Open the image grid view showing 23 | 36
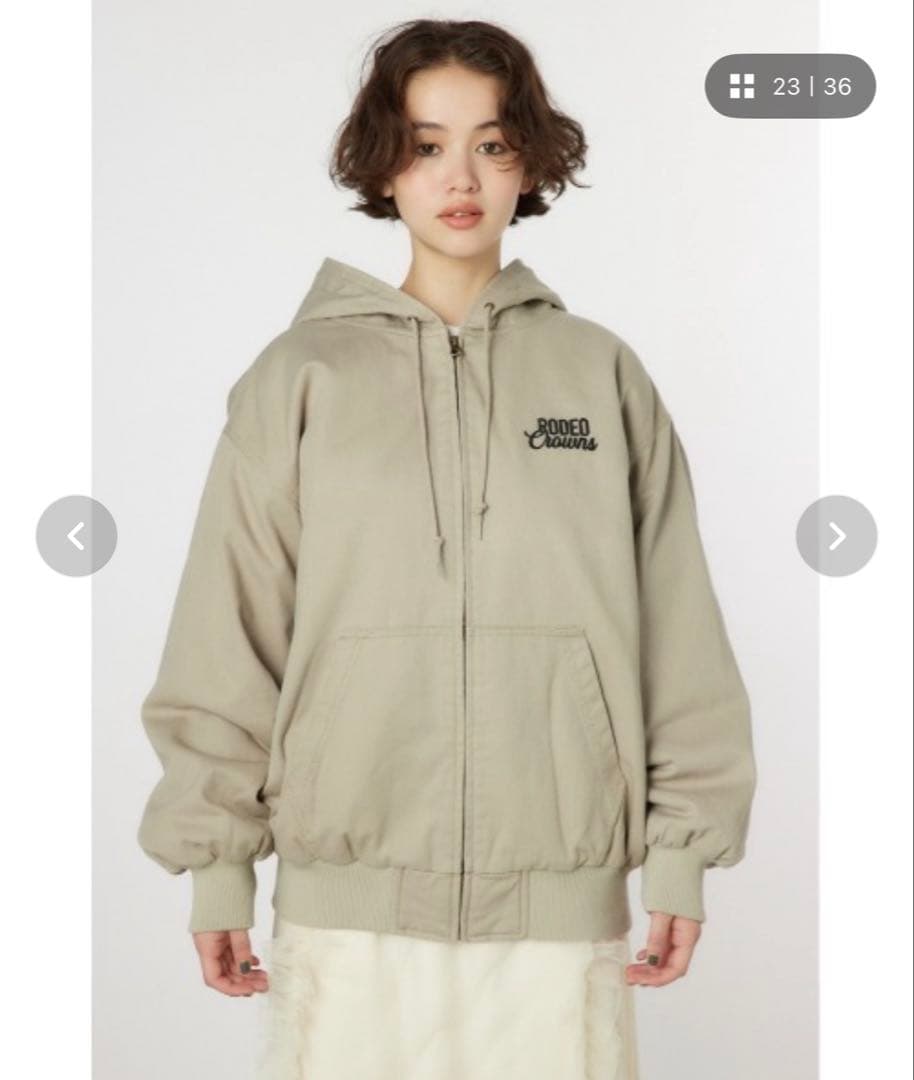Image resolution: width=914 pixels, height=1080 pixels. click(790, 86)
